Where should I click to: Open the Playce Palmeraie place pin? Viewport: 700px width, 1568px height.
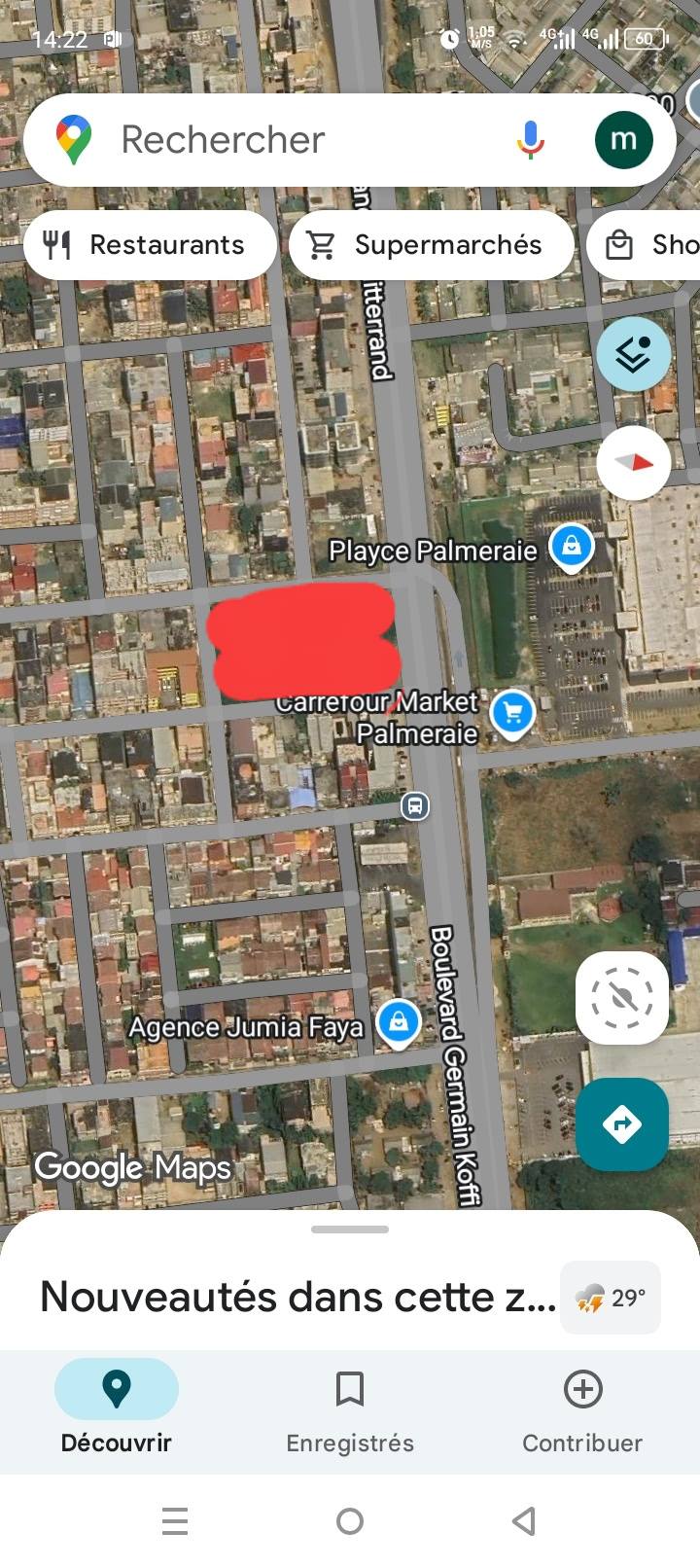572,547
